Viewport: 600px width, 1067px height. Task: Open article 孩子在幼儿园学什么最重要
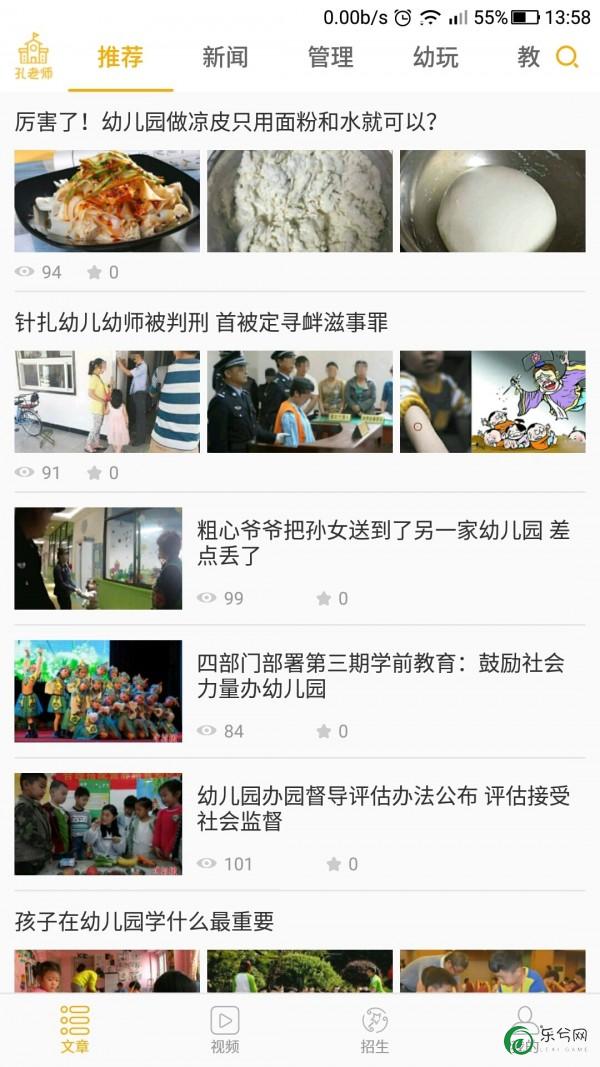tap(144, 921)
